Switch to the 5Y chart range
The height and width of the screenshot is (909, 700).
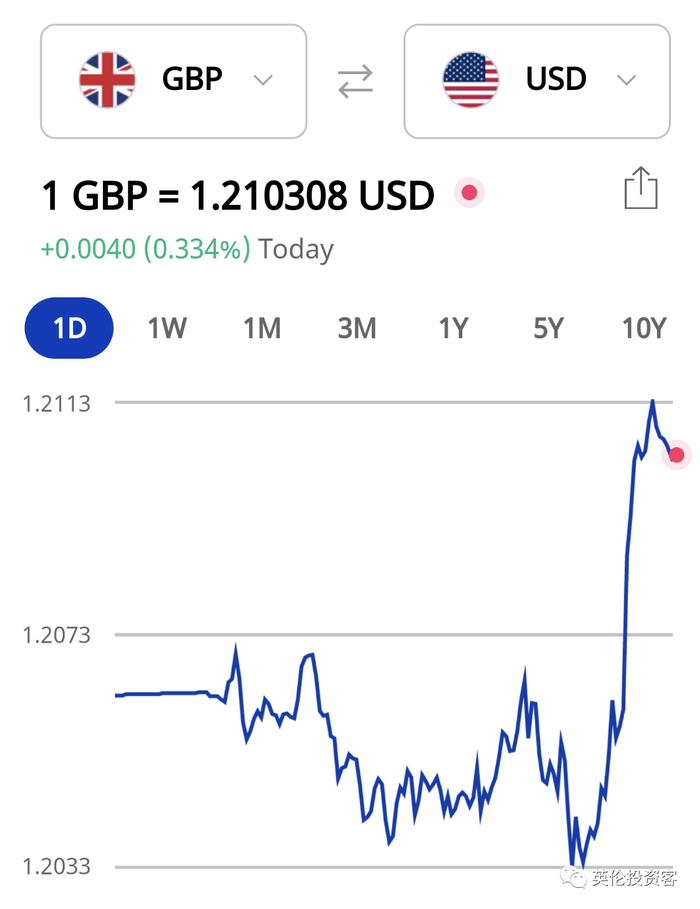(x=548, y=328)
